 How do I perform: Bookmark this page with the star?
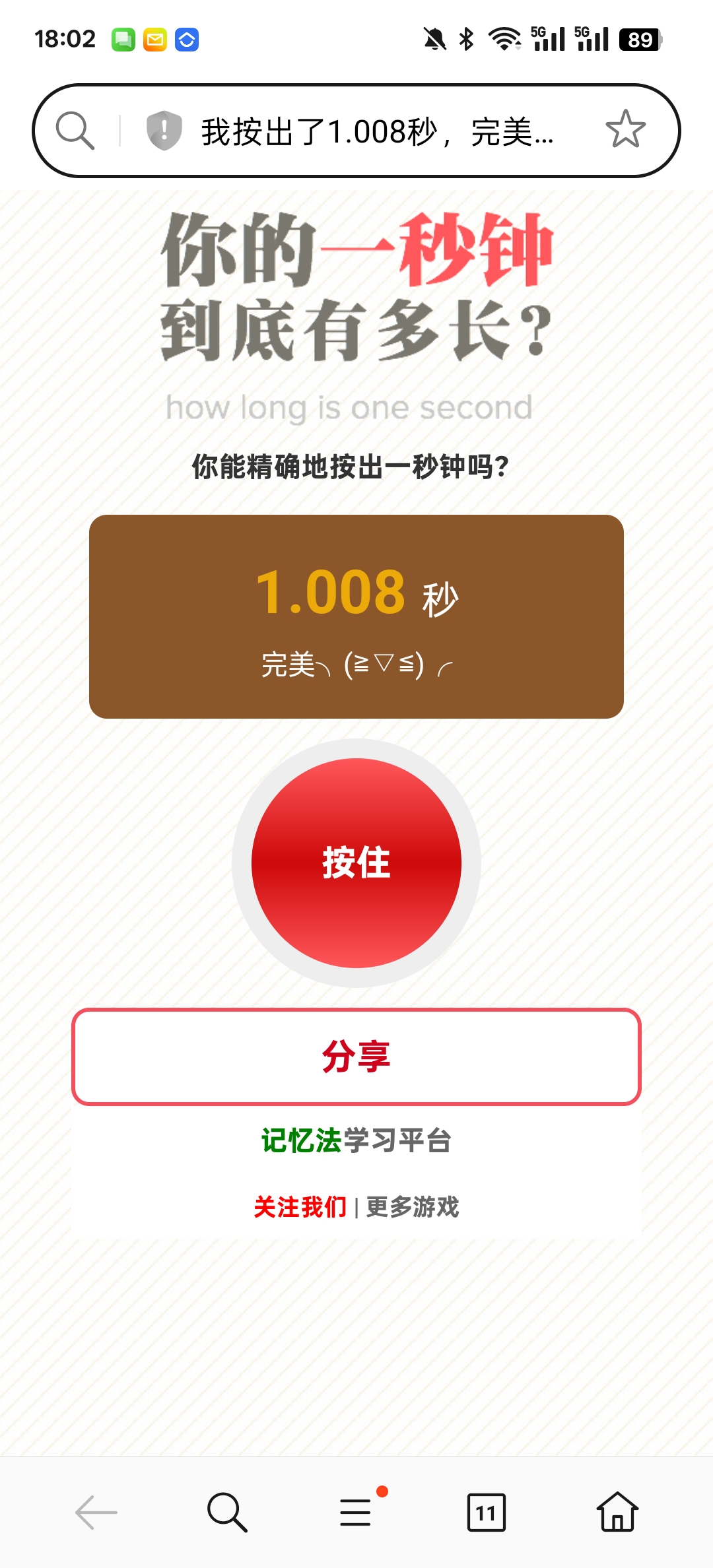point(625,129)
